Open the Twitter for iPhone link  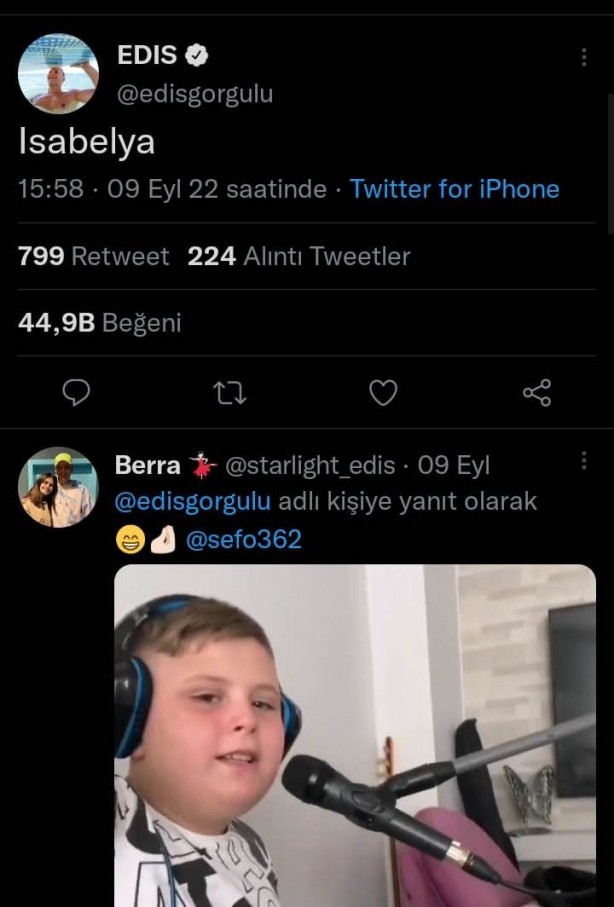click(454, 189)
